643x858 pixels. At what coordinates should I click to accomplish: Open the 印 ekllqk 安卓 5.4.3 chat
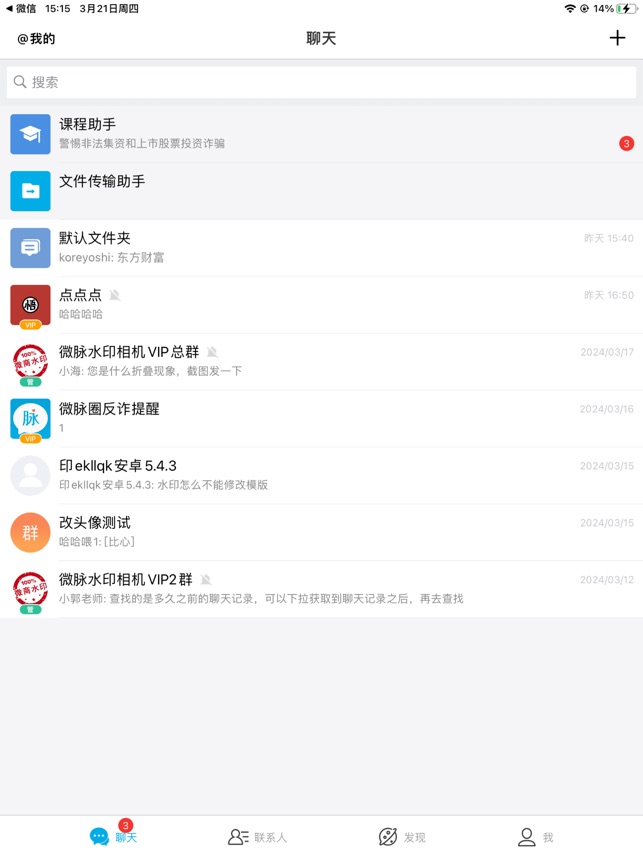pyautogui.click(x=321, y=476)
